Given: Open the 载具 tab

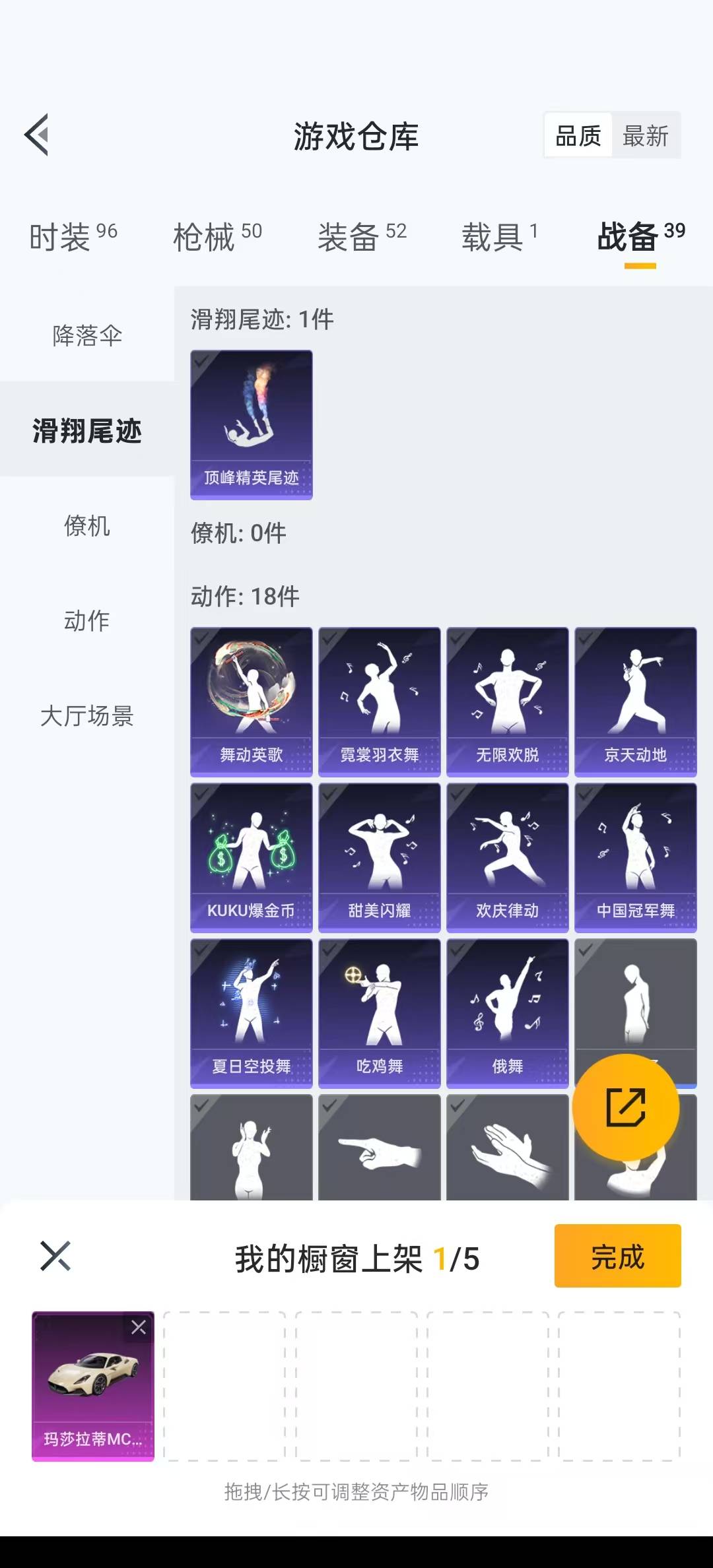Looking at the screenshot, I should (x=499, y=236).
